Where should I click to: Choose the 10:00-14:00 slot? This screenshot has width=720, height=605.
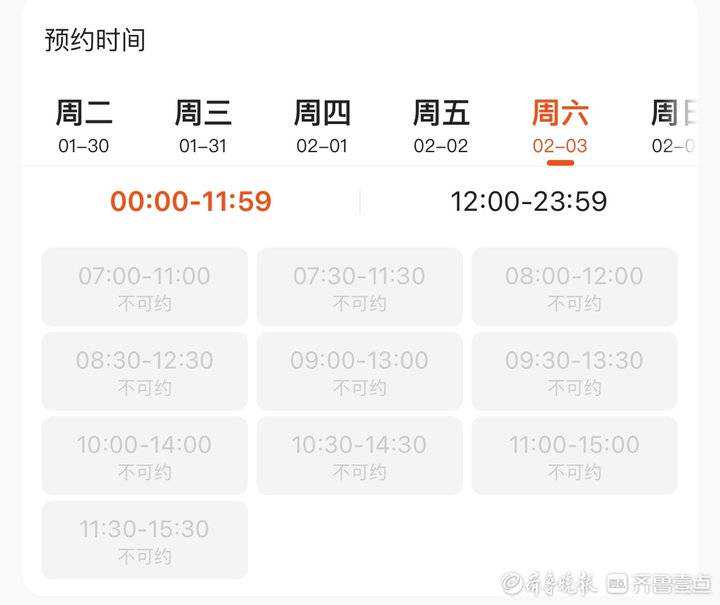(144, 456)
